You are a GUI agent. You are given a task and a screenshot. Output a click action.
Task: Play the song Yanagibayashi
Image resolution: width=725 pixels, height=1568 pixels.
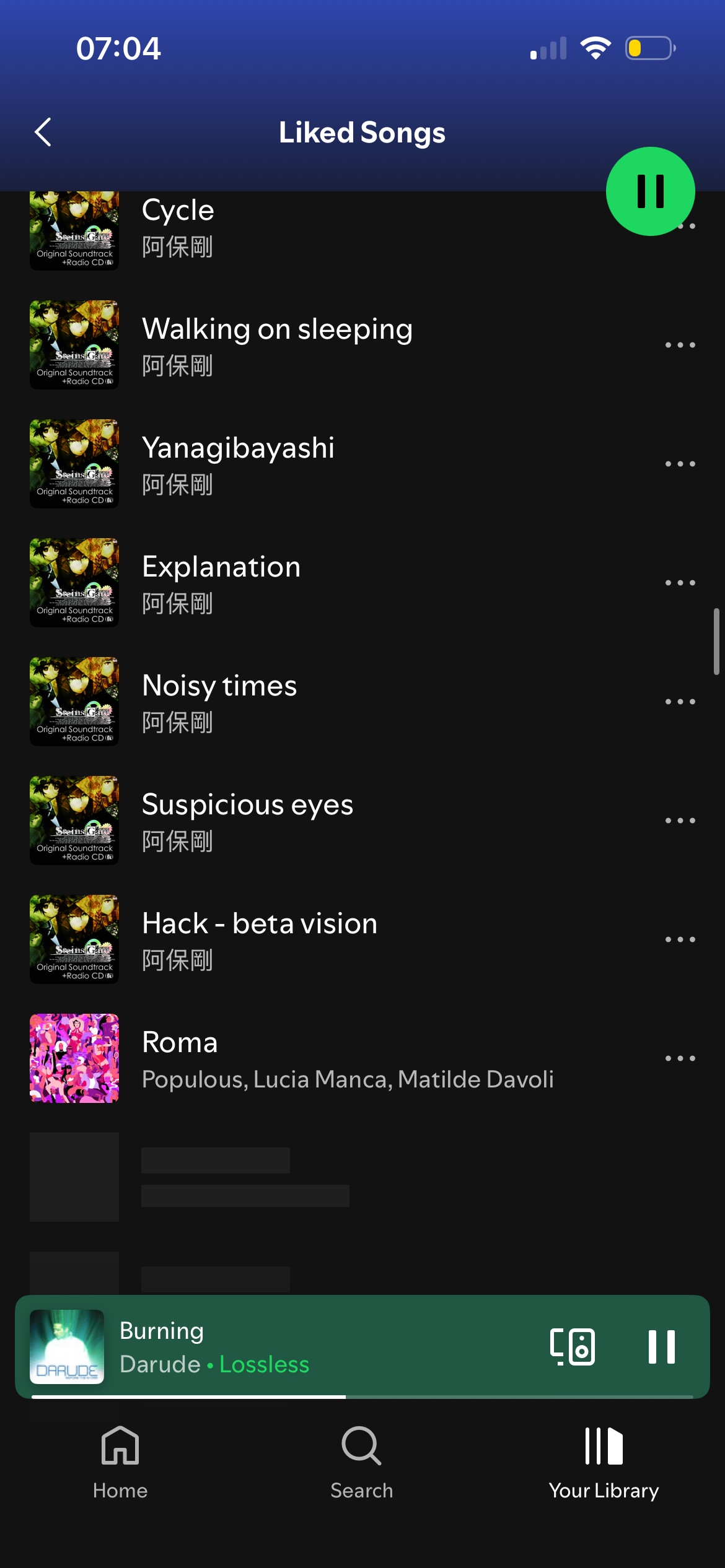pos(239,464)
